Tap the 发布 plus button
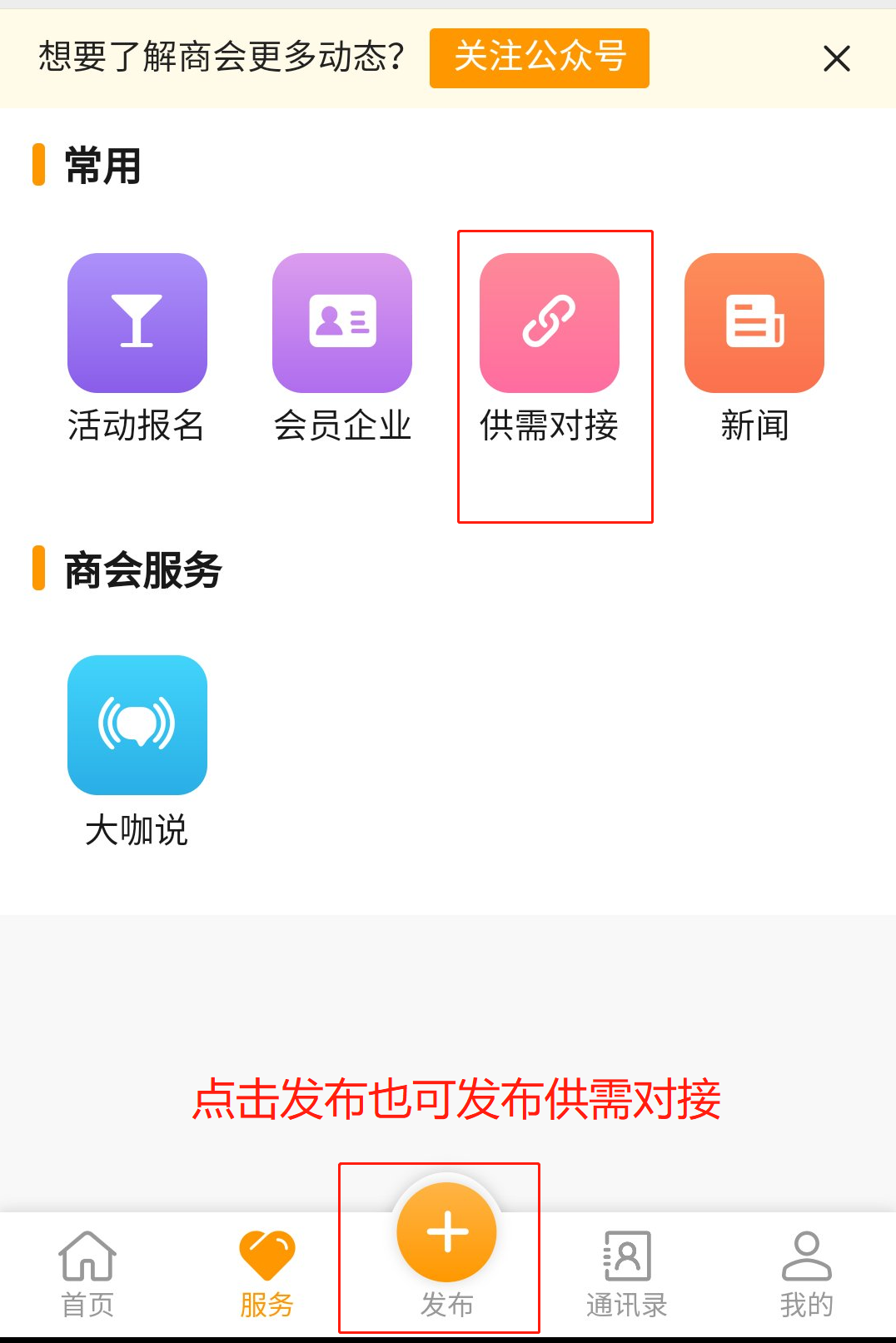 click(x=446, y=1234)
